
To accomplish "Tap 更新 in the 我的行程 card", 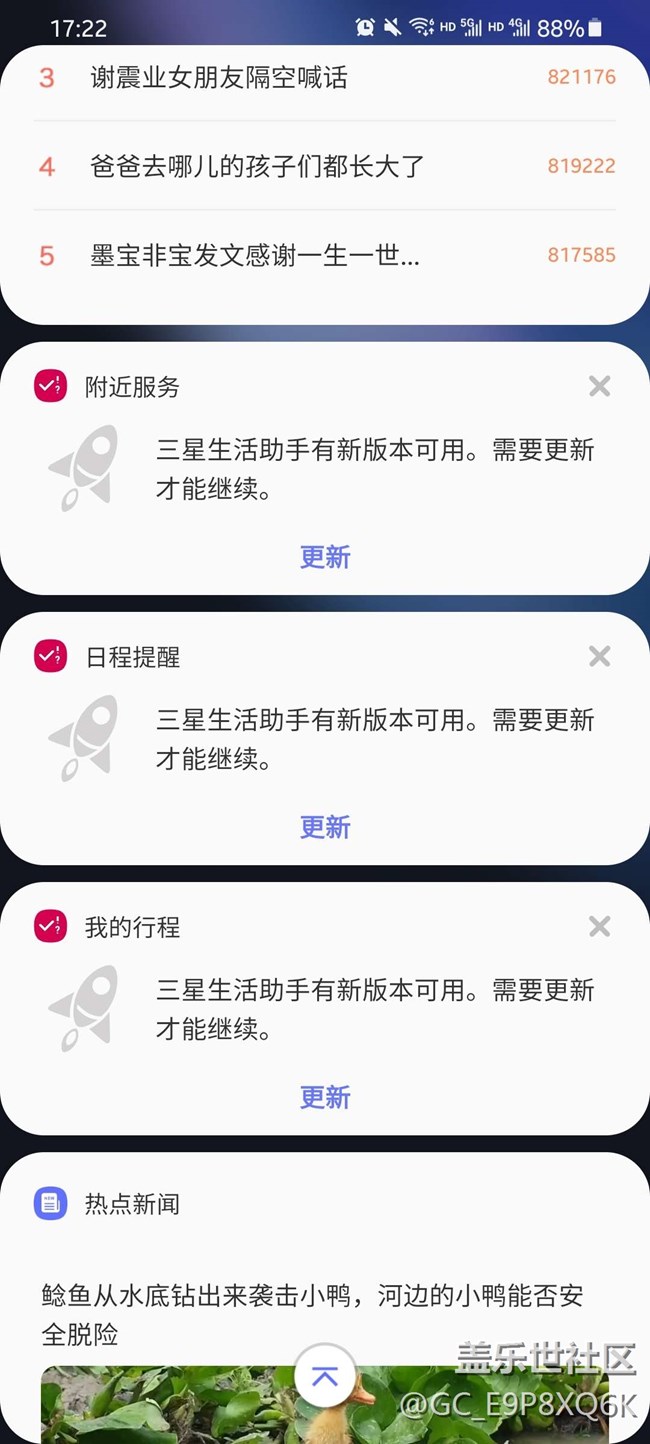I will pos(325,1097).
